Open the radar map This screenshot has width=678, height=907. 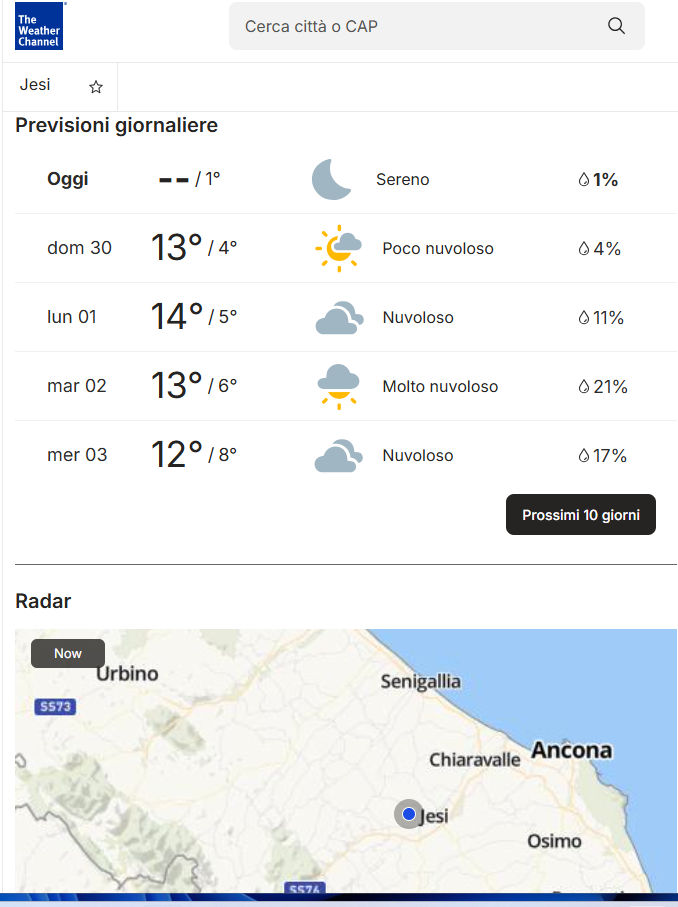click(x=345, y=770)
